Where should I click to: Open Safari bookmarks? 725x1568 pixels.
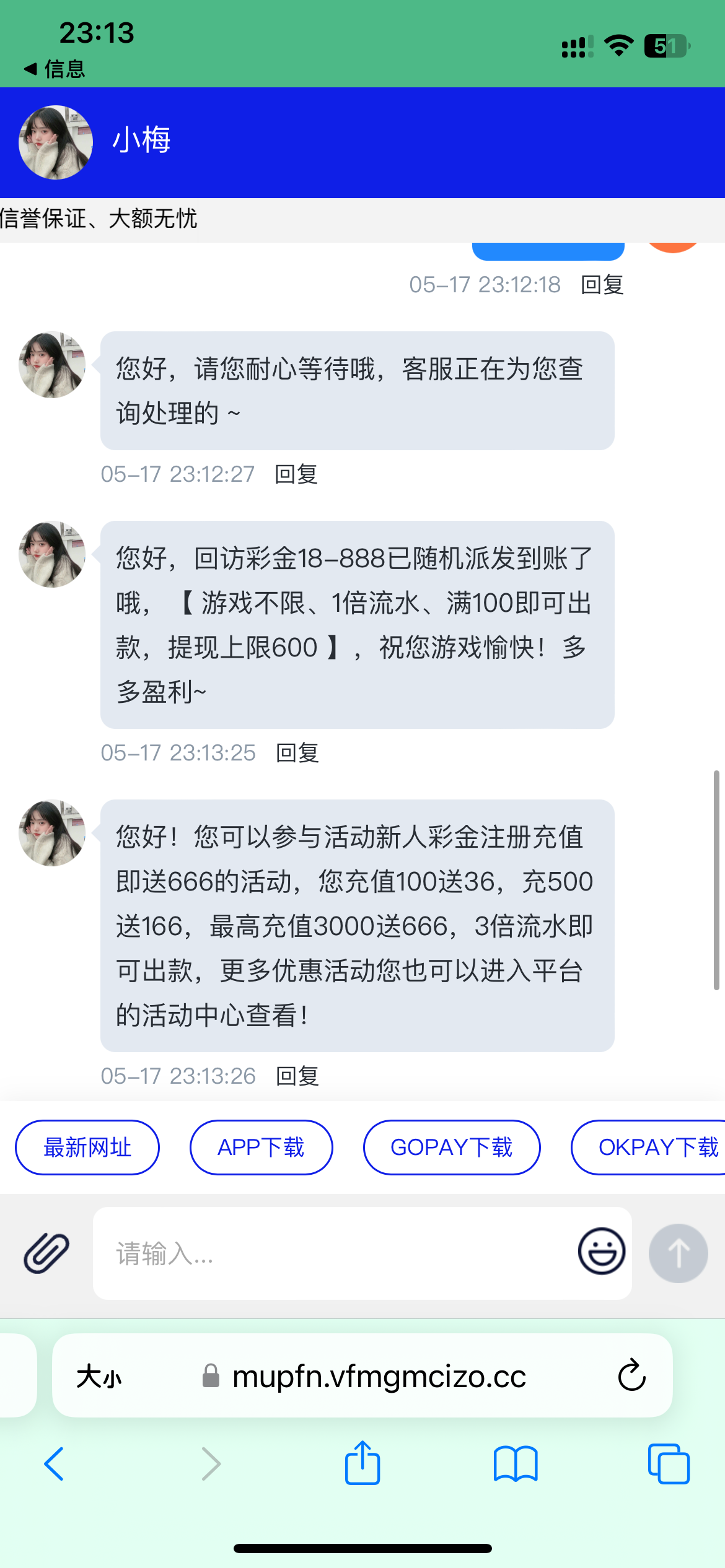[516, 1464]
